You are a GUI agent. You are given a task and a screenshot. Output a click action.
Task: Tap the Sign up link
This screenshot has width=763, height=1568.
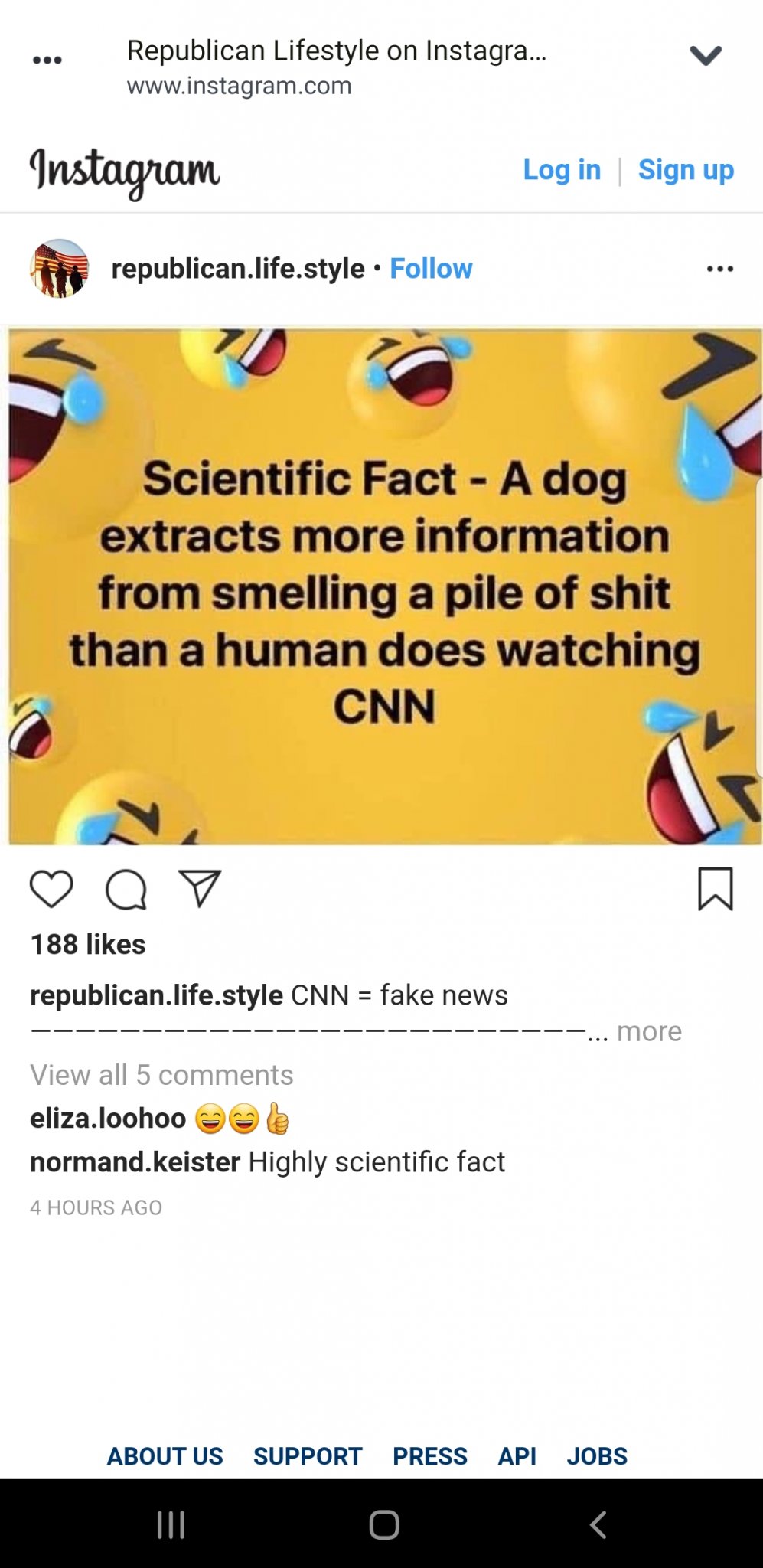coord(686,170)
